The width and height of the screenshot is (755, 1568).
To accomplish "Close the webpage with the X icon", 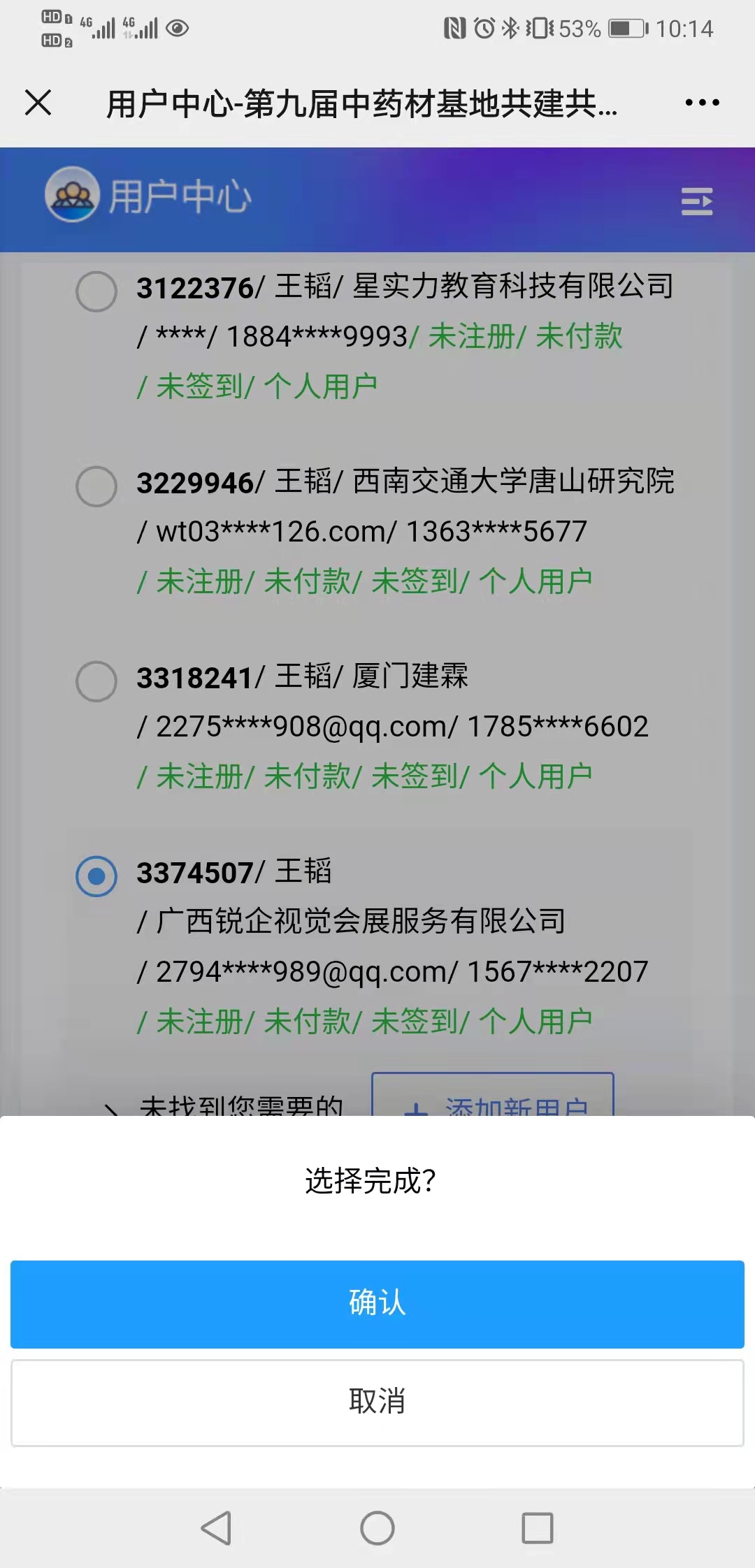I will point(38,103).
